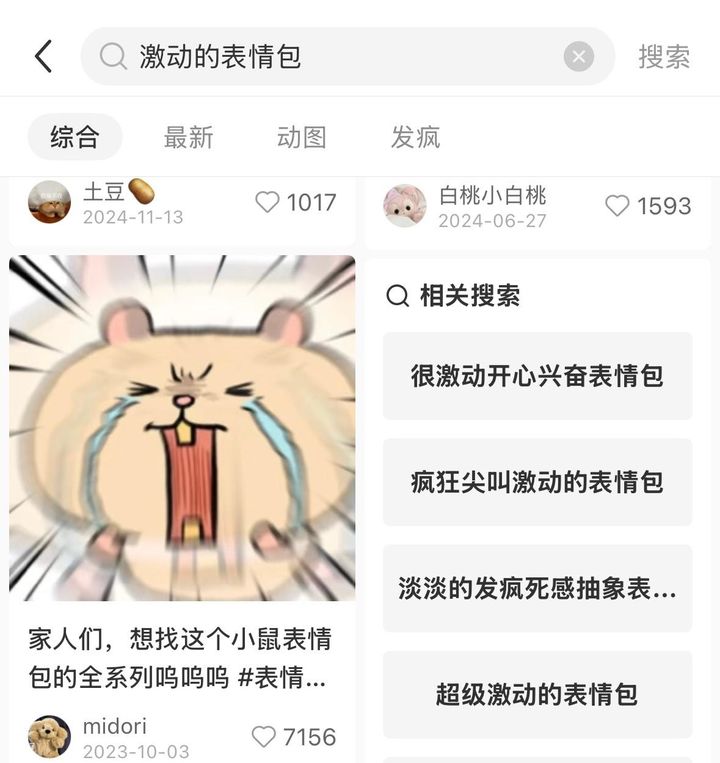Go back using the back arrow
Viewport: 720px width, 763px height.
43,56
